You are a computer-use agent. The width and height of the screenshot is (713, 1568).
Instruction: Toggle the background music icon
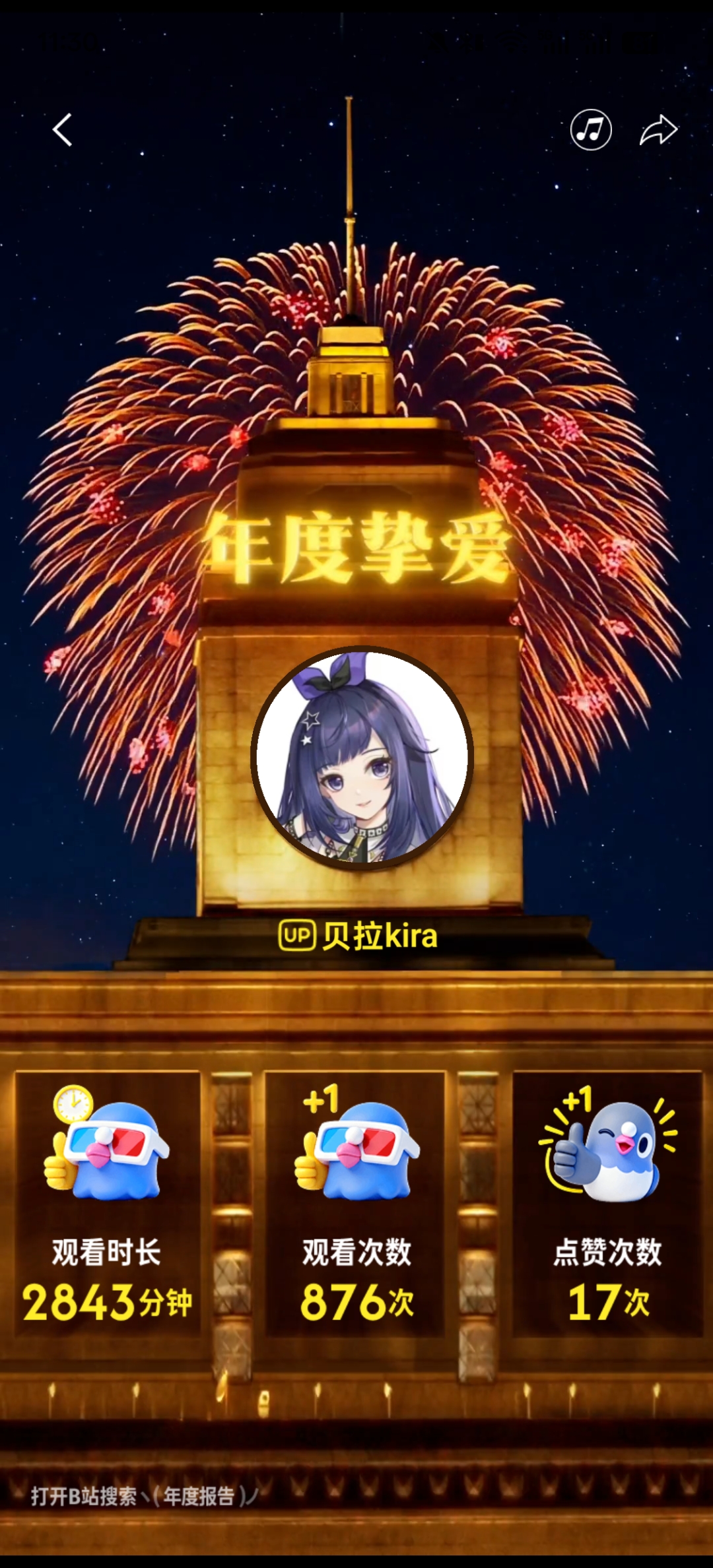click(x=590, y=129)
